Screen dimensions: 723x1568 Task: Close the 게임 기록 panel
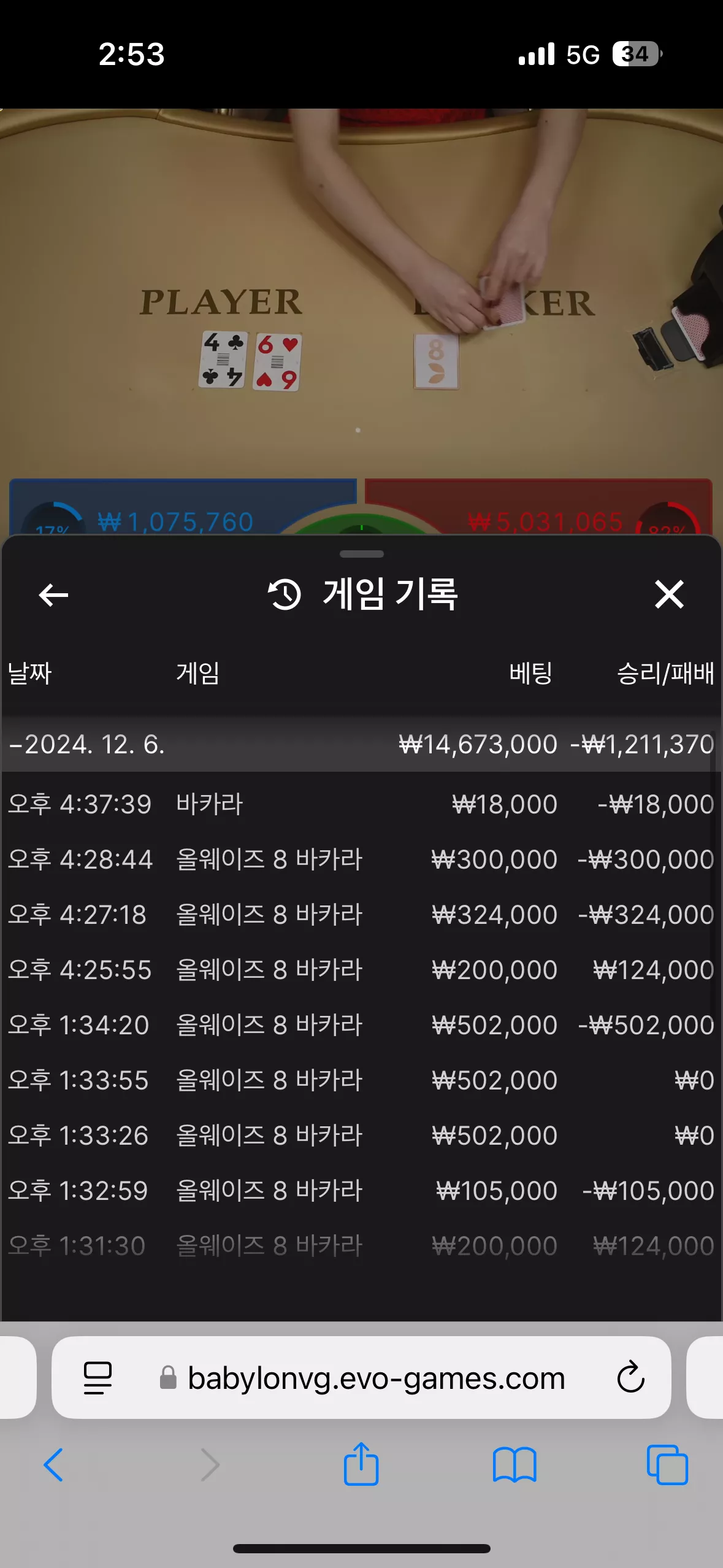tap(669, 594)
